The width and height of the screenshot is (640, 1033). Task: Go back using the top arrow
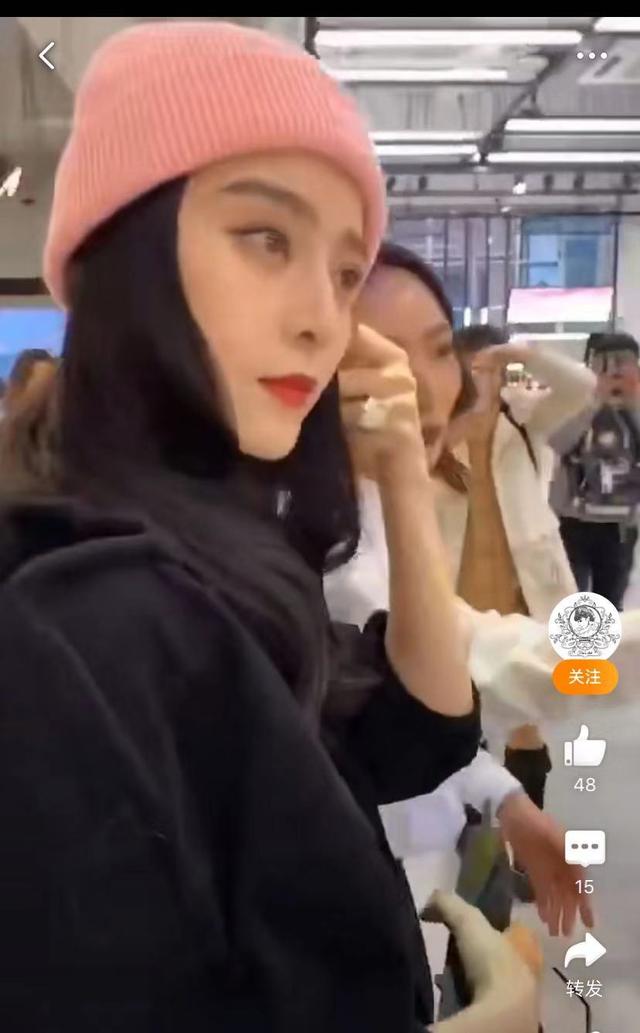tap(47, 56)
